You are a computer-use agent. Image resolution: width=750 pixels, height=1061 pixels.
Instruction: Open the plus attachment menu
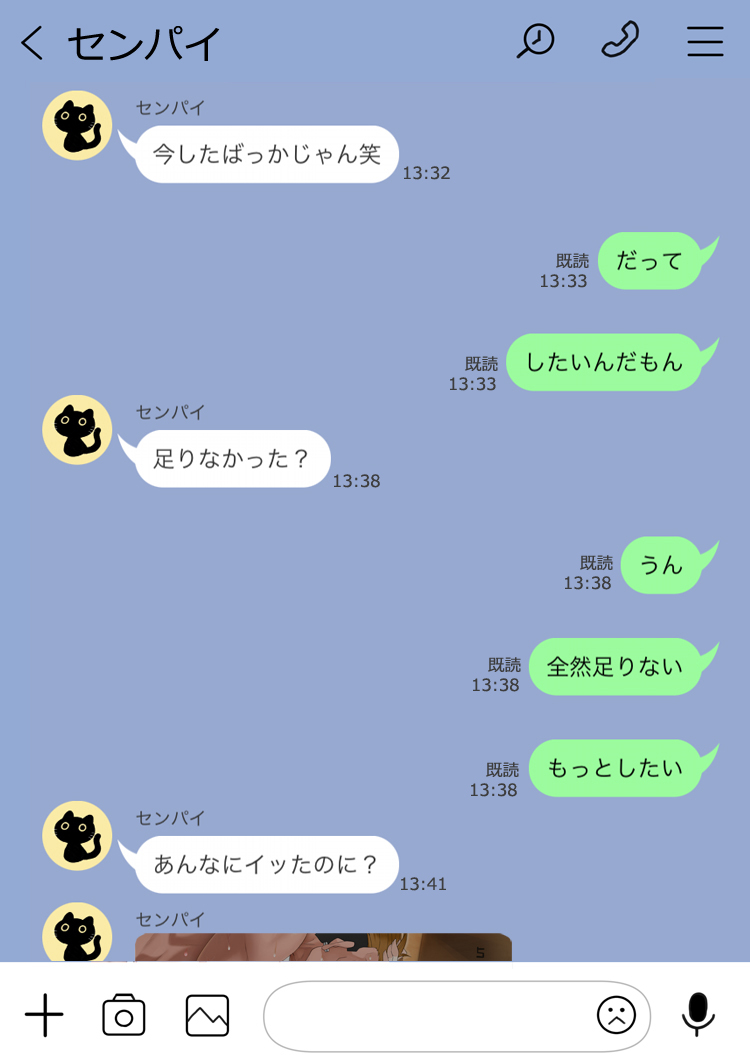44,1016
